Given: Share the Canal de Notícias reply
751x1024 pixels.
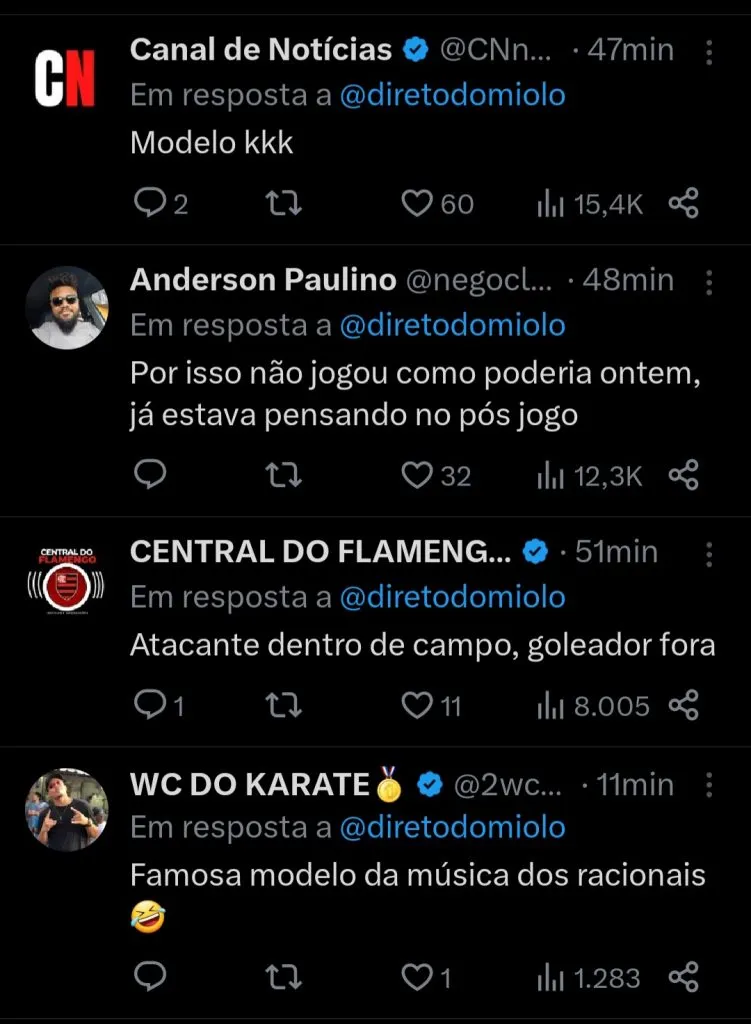Looking at the screenshot, I should point(683,204).
